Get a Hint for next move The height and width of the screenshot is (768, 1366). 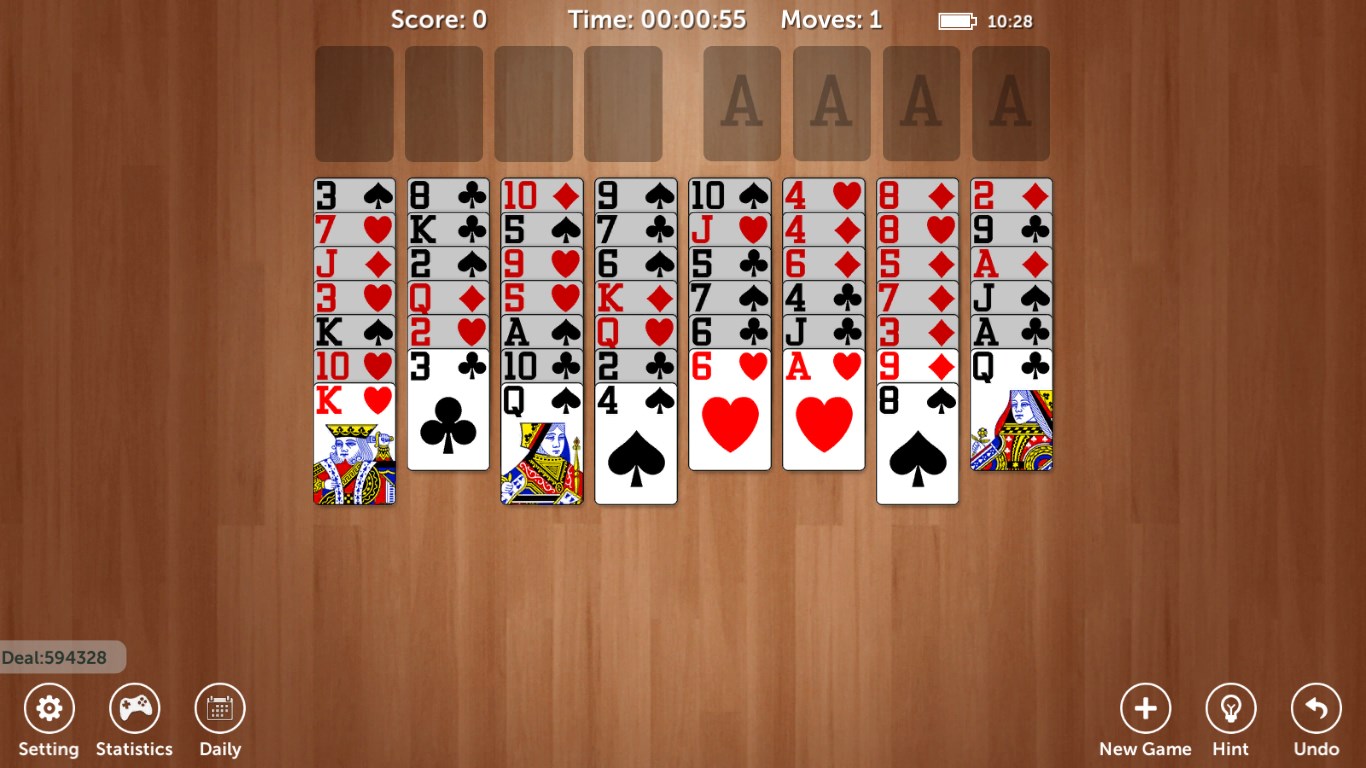tap(1231, 710)
